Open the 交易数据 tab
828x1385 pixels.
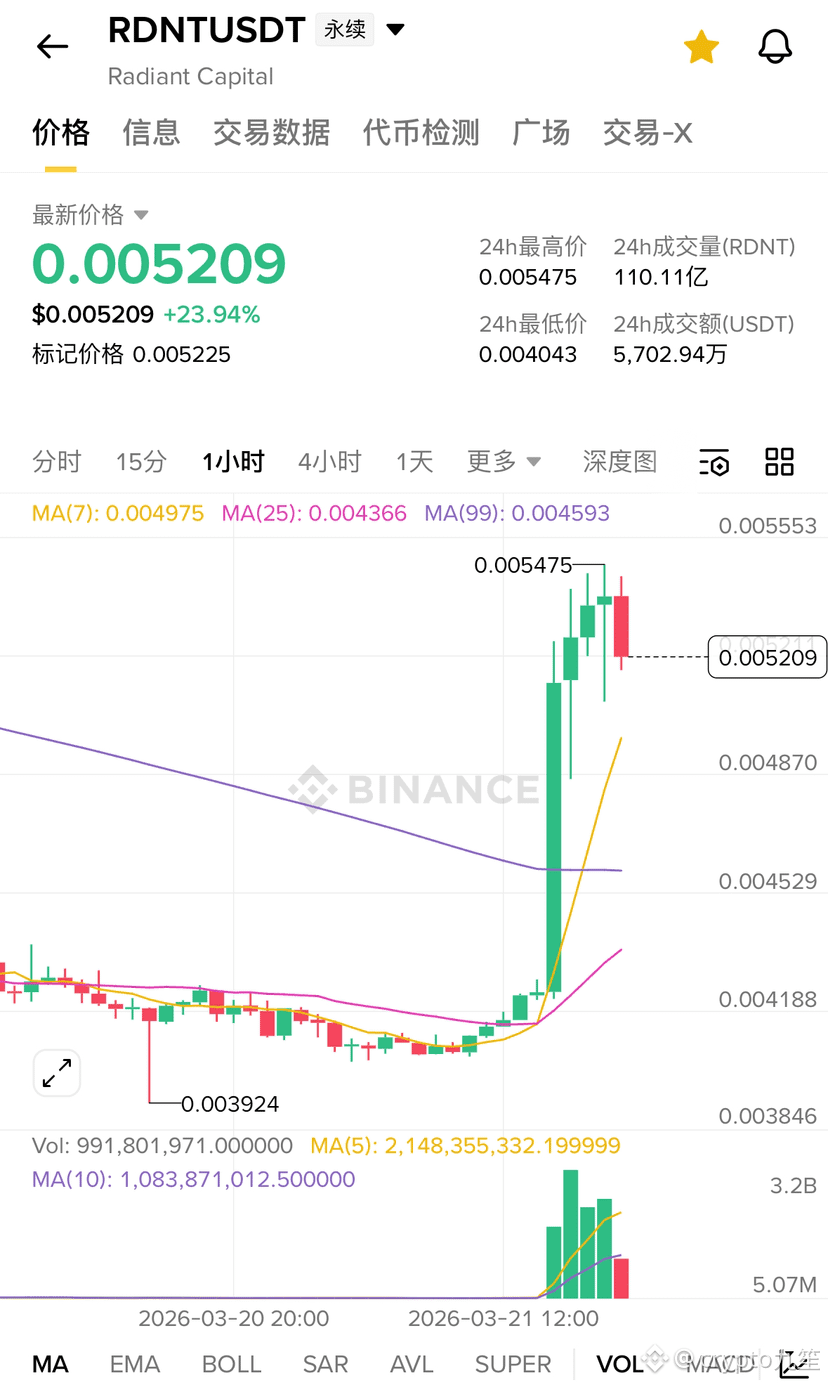click(x=271, y=132)
